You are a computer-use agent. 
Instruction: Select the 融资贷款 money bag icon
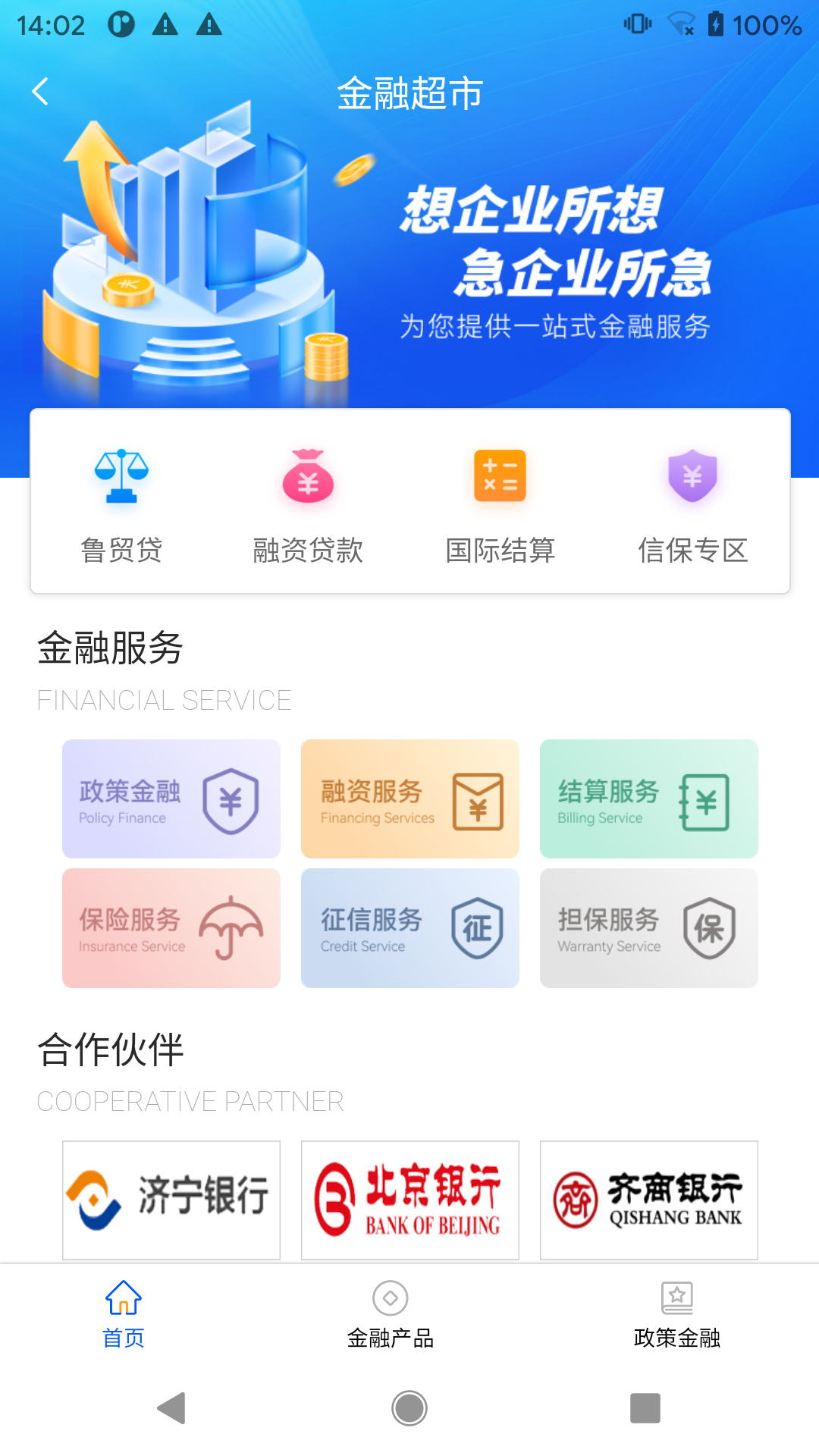pos(307,476)
